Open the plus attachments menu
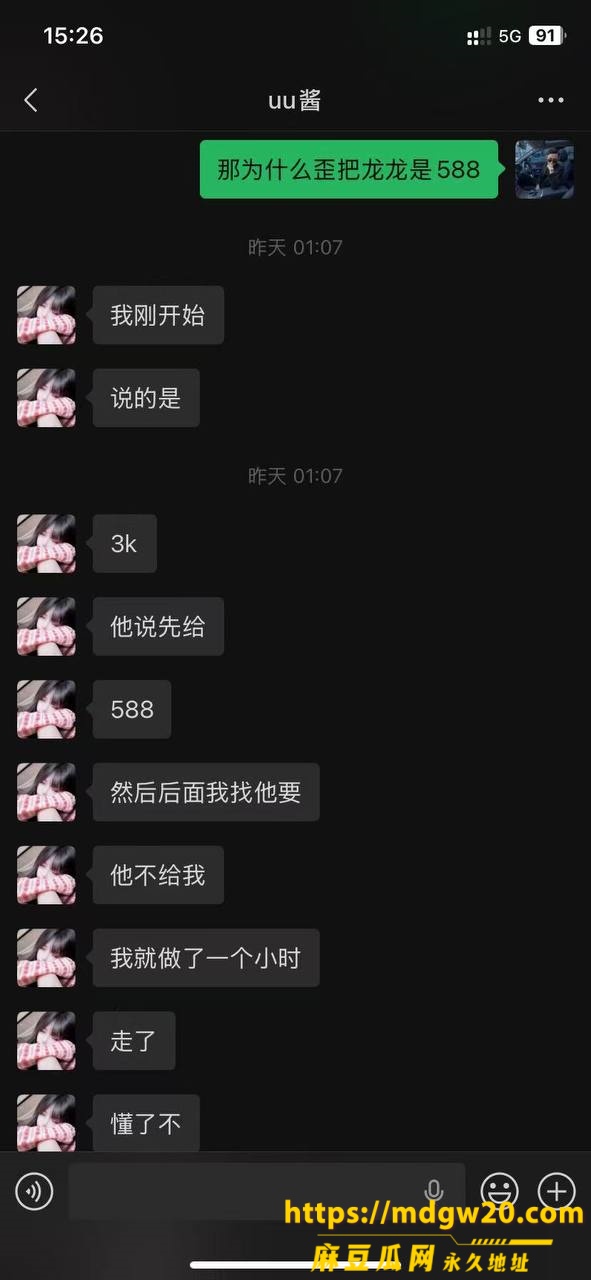Screen dimensions: 591x1280 557,1191
